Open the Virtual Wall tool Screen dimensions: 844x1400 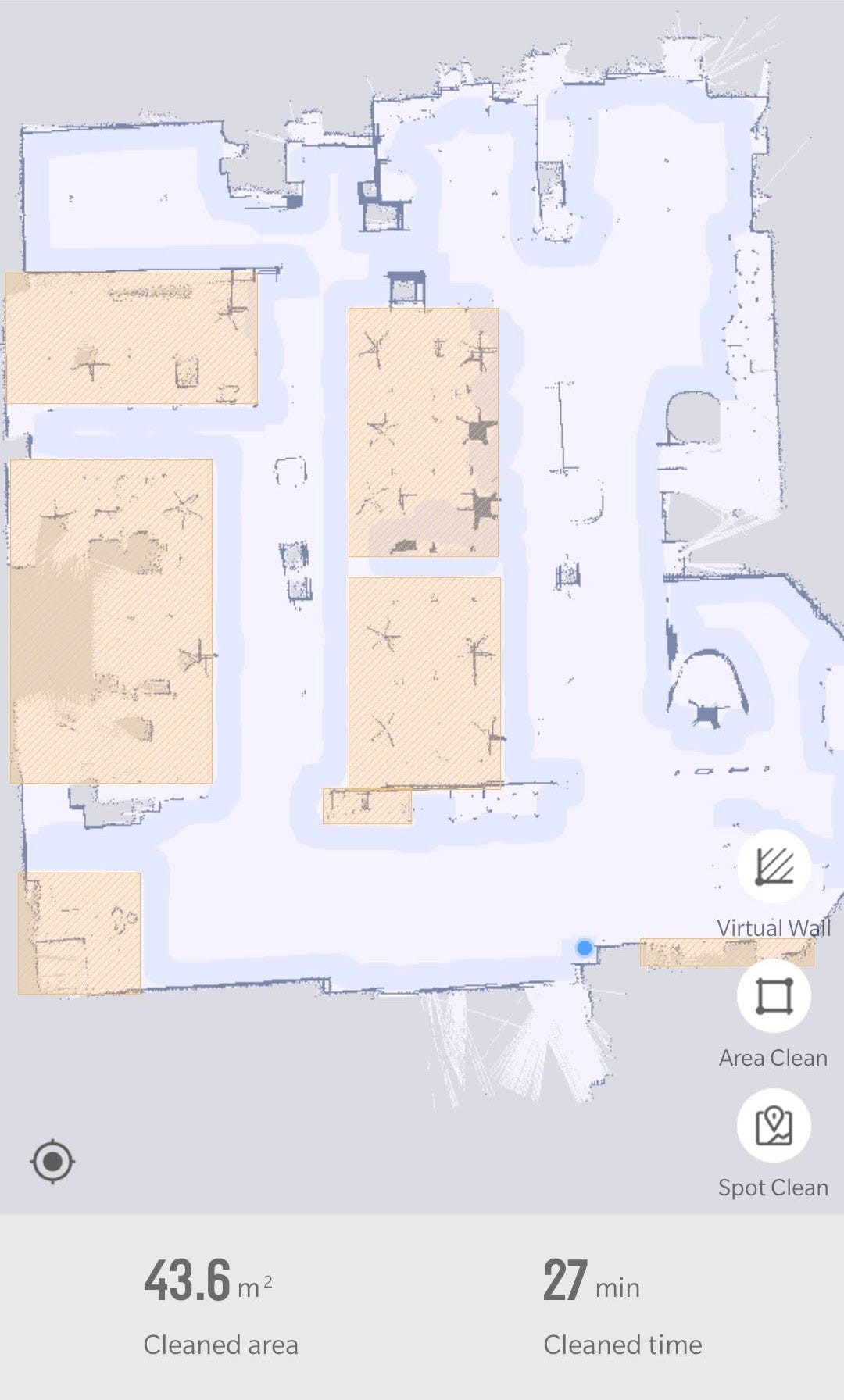(774, 866)
